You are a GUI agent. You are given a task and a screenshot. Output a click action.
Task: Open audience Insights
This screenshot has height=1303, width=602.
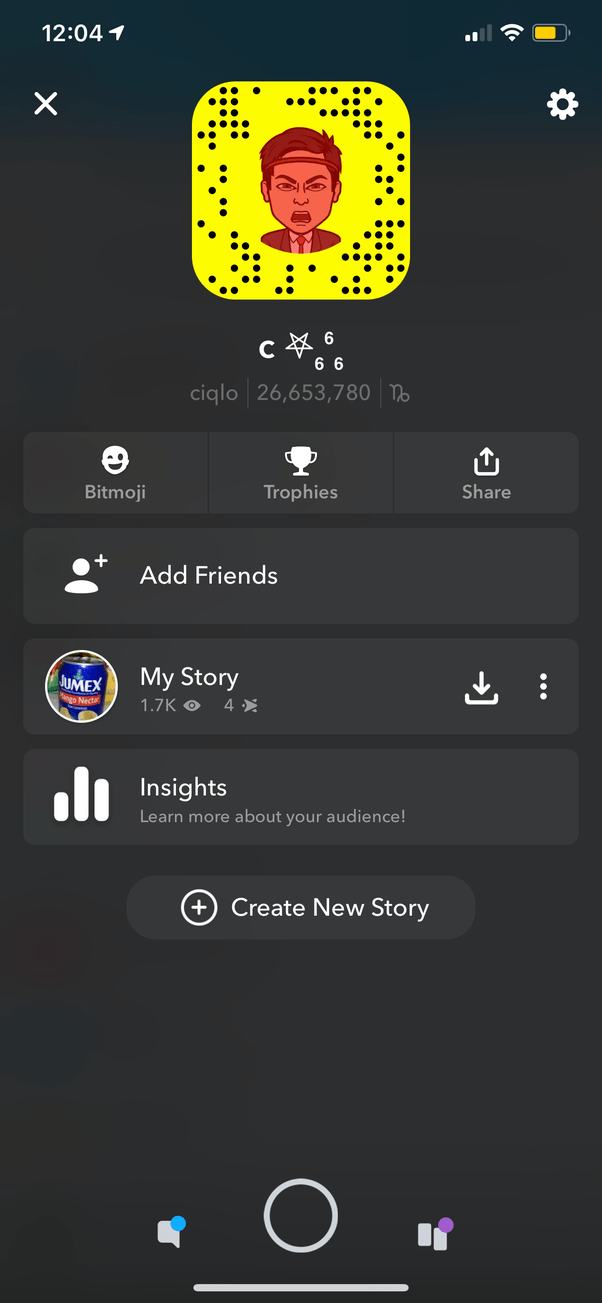tap(300, 797)
